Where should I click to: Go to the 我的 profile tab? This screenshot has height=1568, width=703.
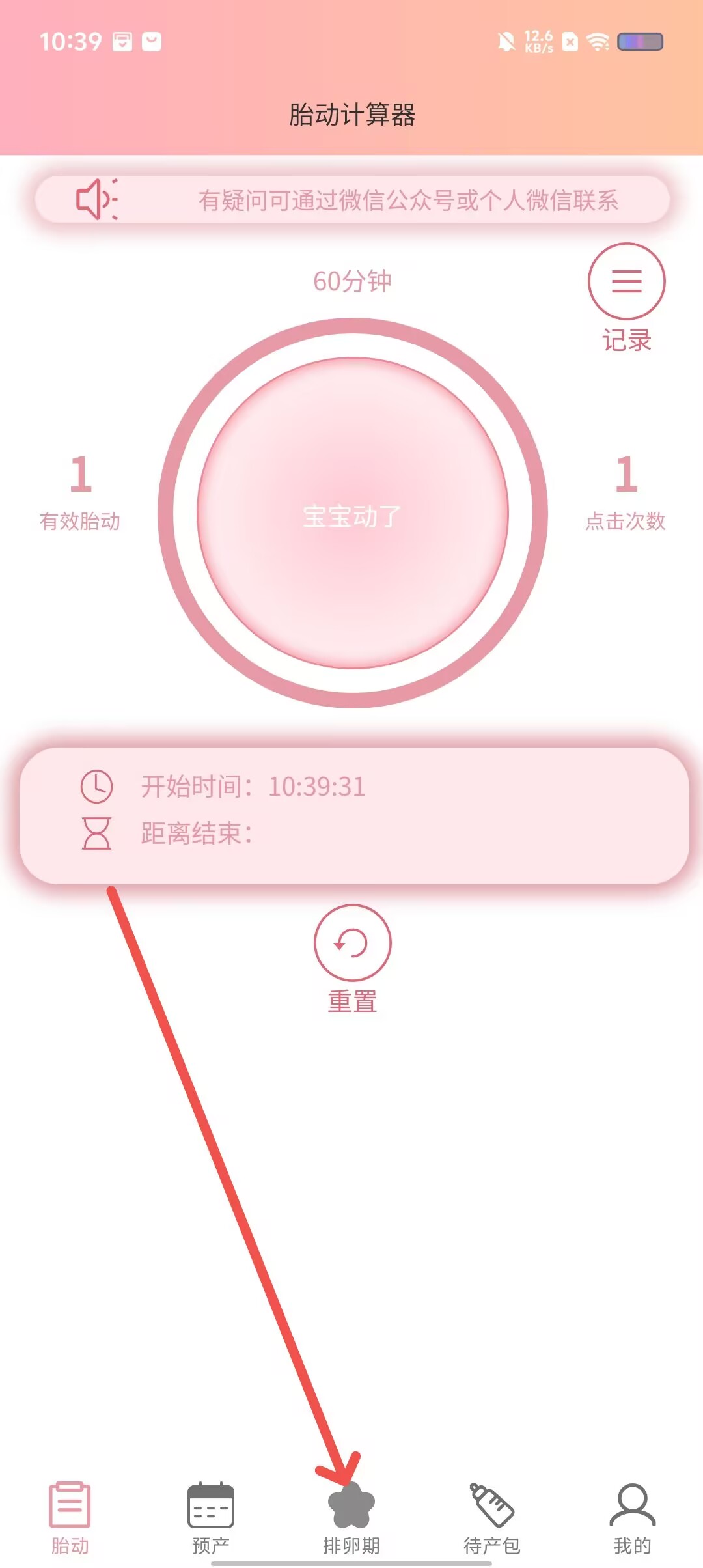tap(632, 1517)
